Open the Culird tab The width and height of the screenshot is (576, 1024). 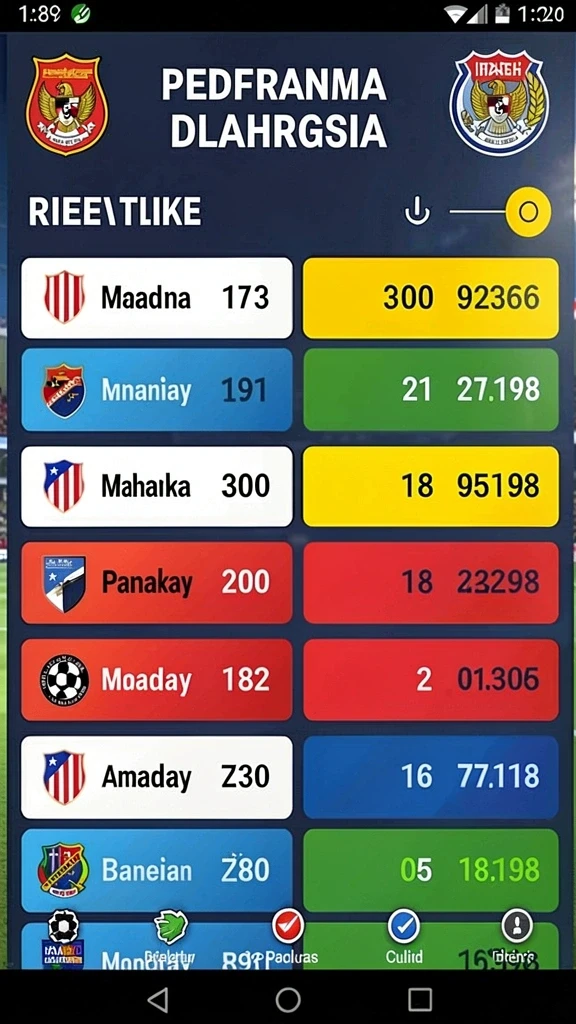click(404, 938)
